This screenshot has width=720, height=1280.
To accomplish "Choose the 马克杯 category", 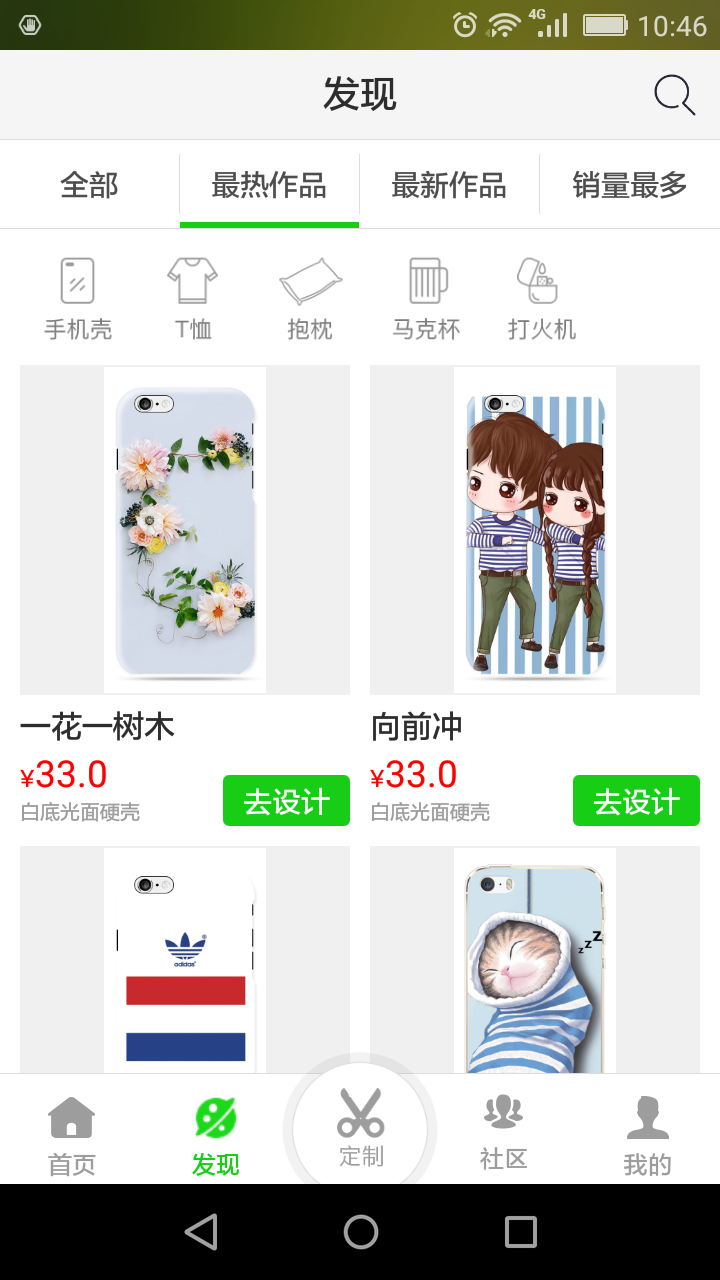I will point(427,298).
